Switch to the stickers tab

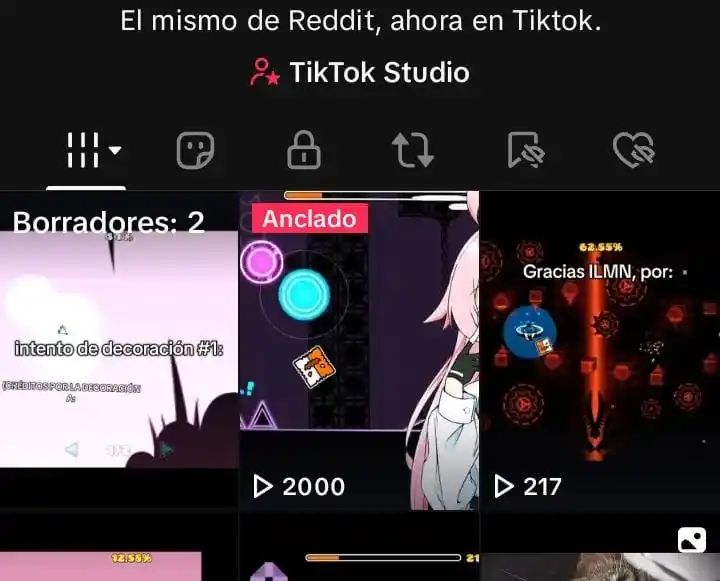[195, 151]
